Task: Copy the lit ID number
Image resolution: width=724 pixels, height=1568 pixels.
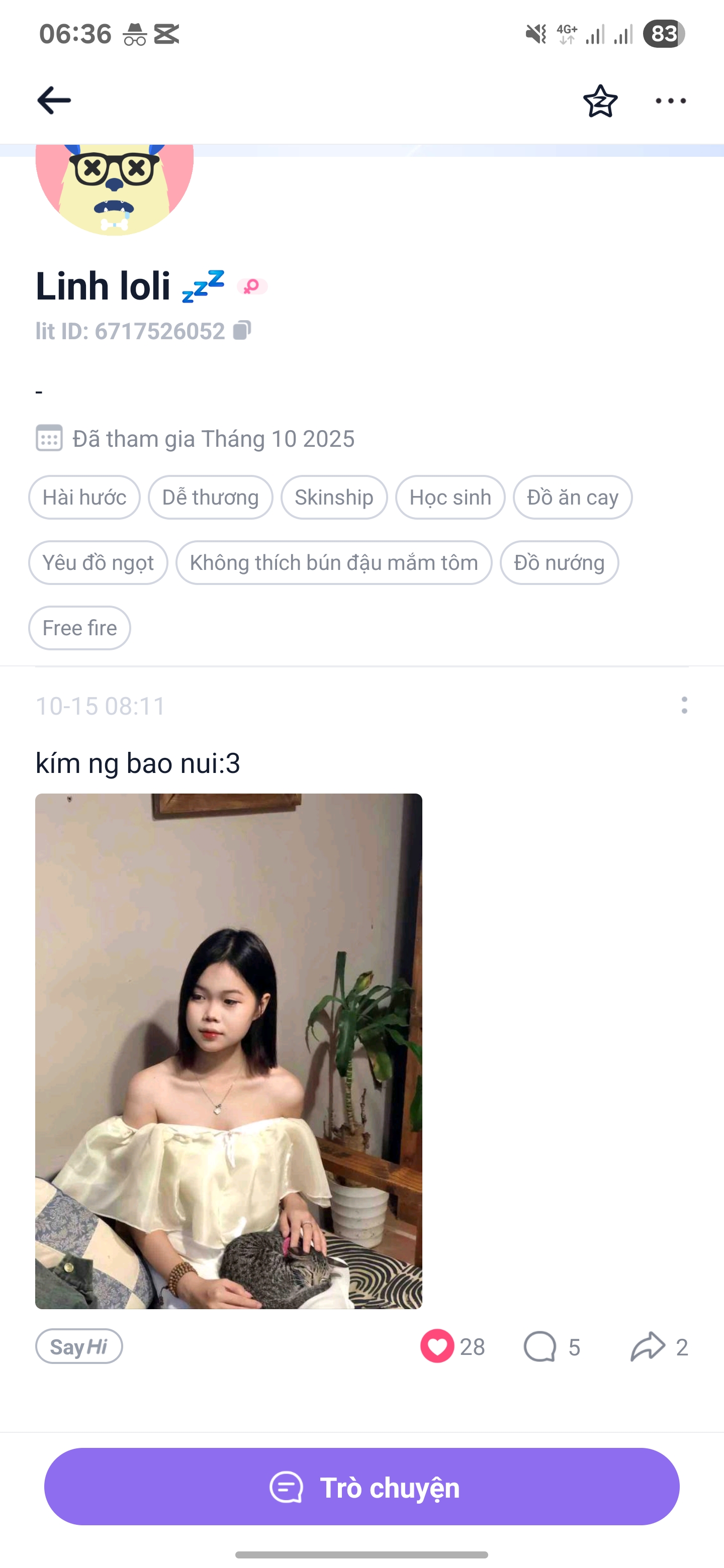Action: [x=242, y=331]
